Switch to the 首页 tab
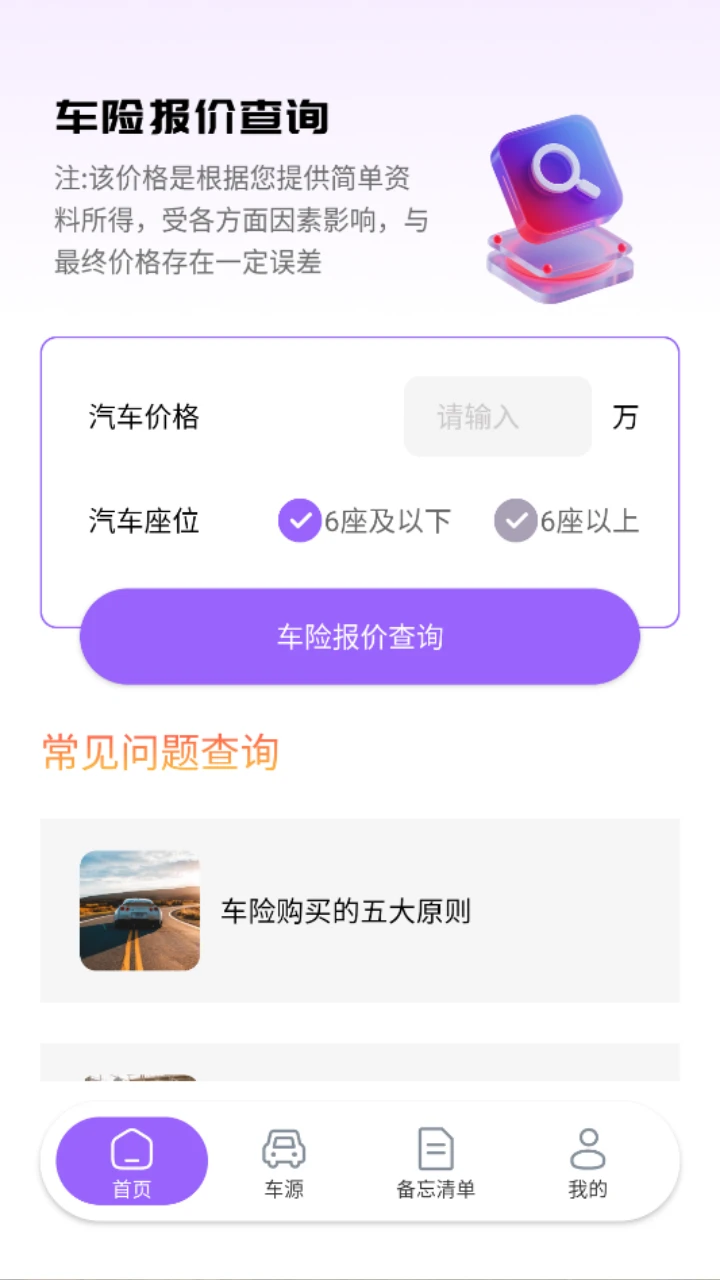 [132, 1161]
